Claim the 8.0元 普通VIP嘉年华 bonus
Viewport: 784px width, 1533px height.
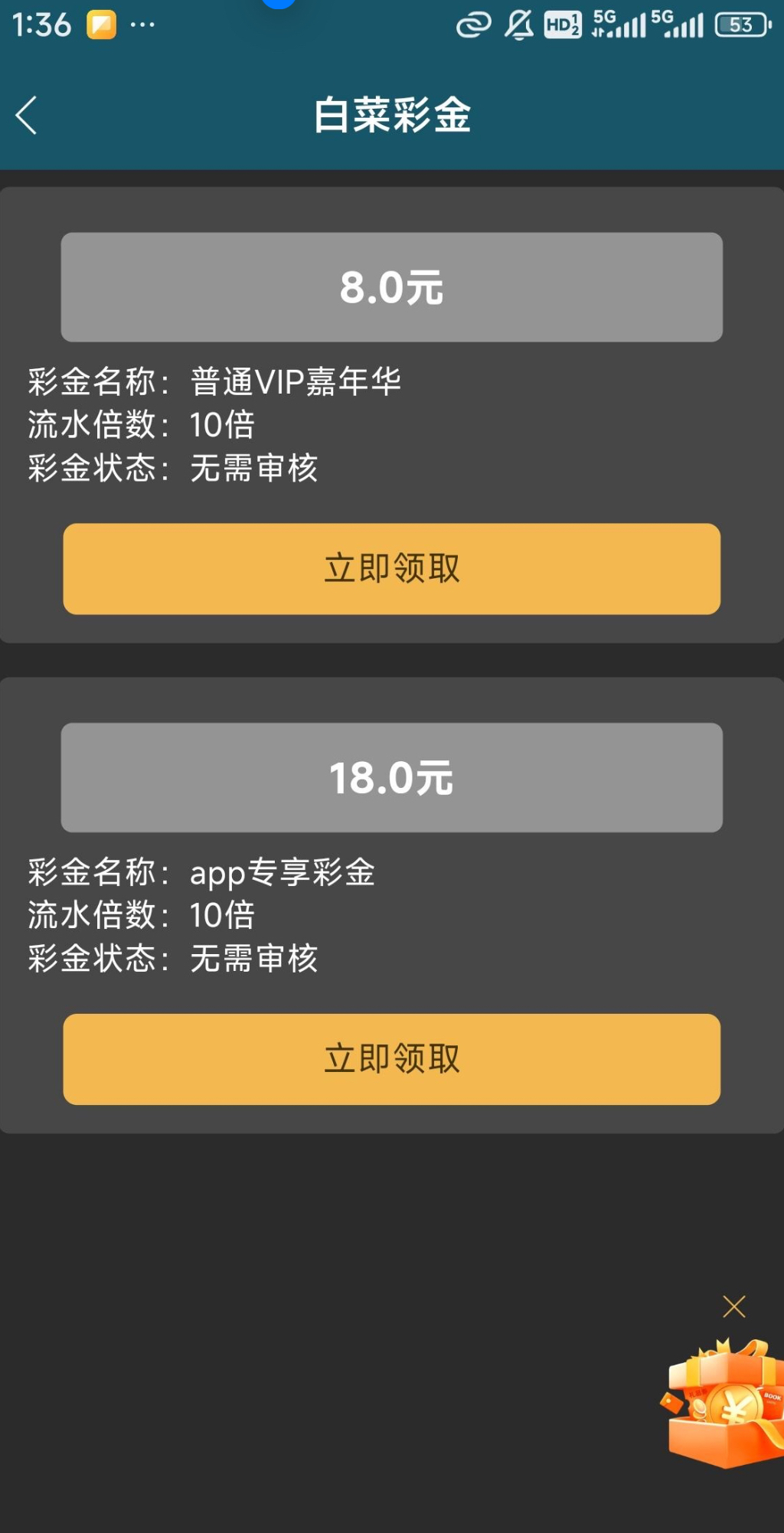click(391, 569)
